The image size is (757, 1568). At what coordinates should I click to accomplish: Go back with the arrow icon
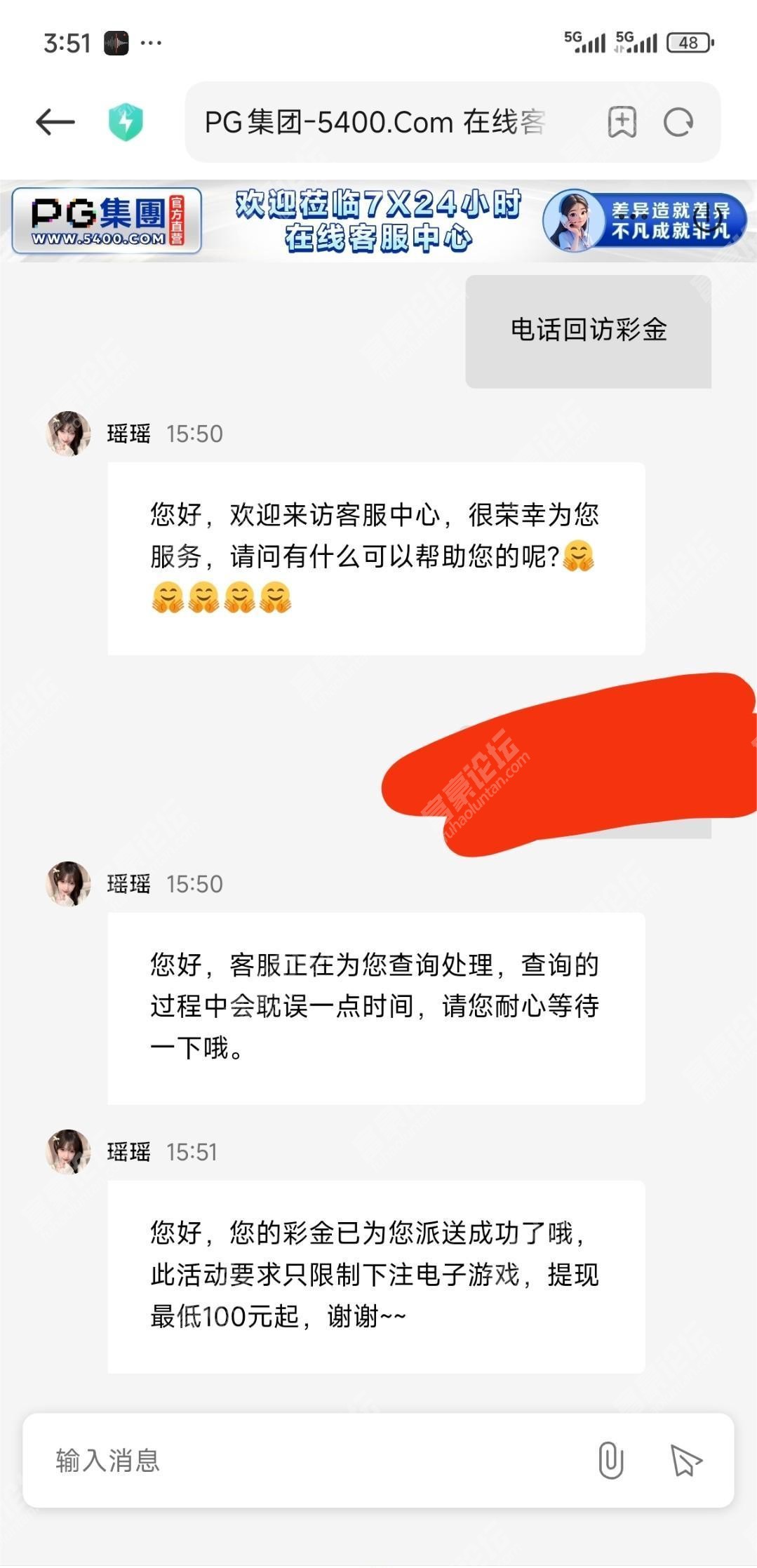pyautogui.click(x=55, y=122)
